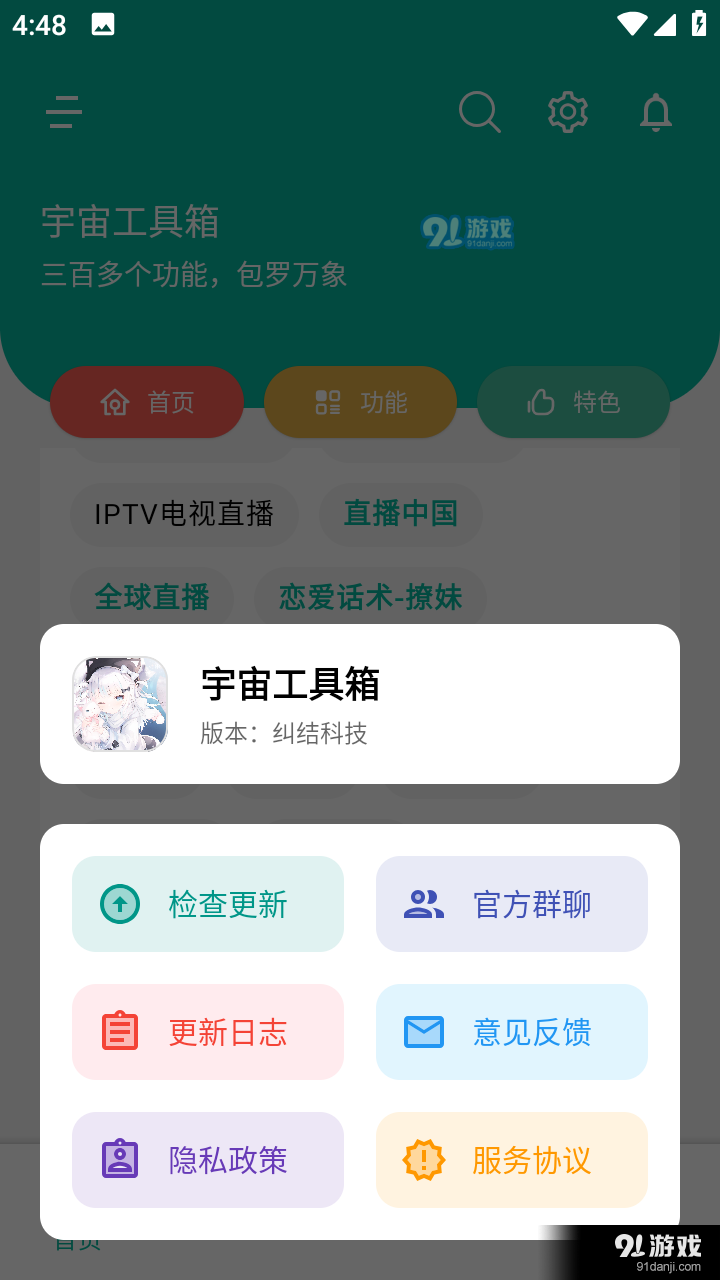Screen dimensions: 720x1280
Task: Open 全球直播 feature
Action: [151, 597]
